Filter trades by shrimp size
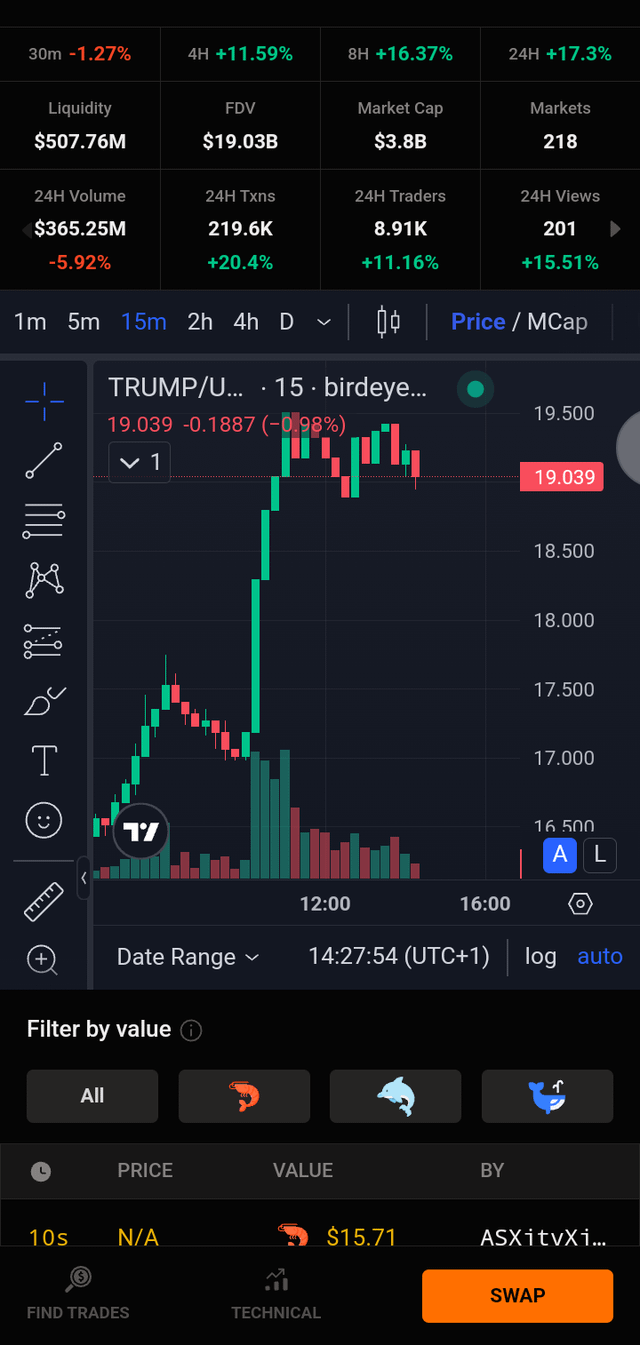 [244, 1096]
